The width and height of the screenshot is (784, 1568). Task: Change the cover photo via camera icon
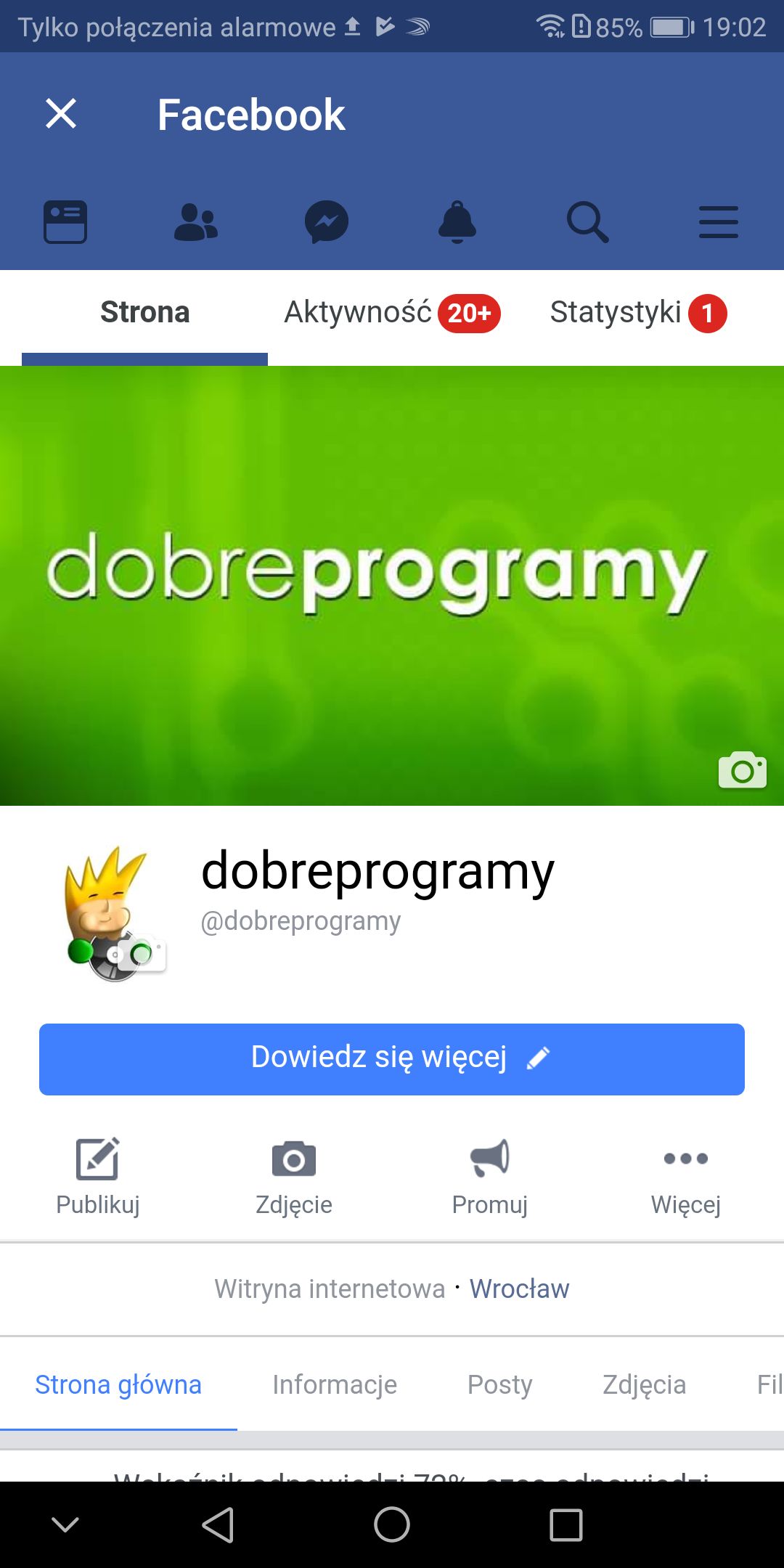click(742, 770)
